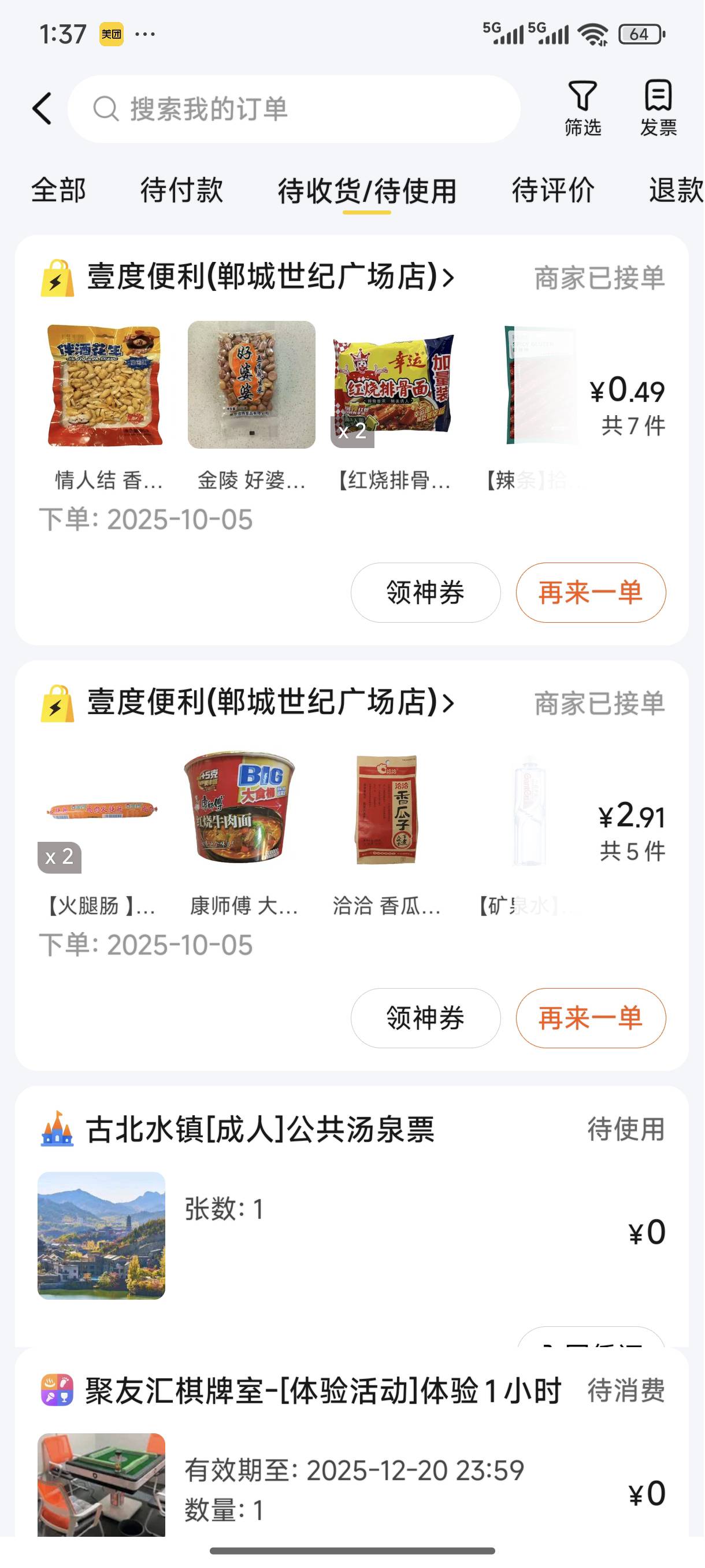
Task: Switch to the 退款 tab
Action: [675, 190]
